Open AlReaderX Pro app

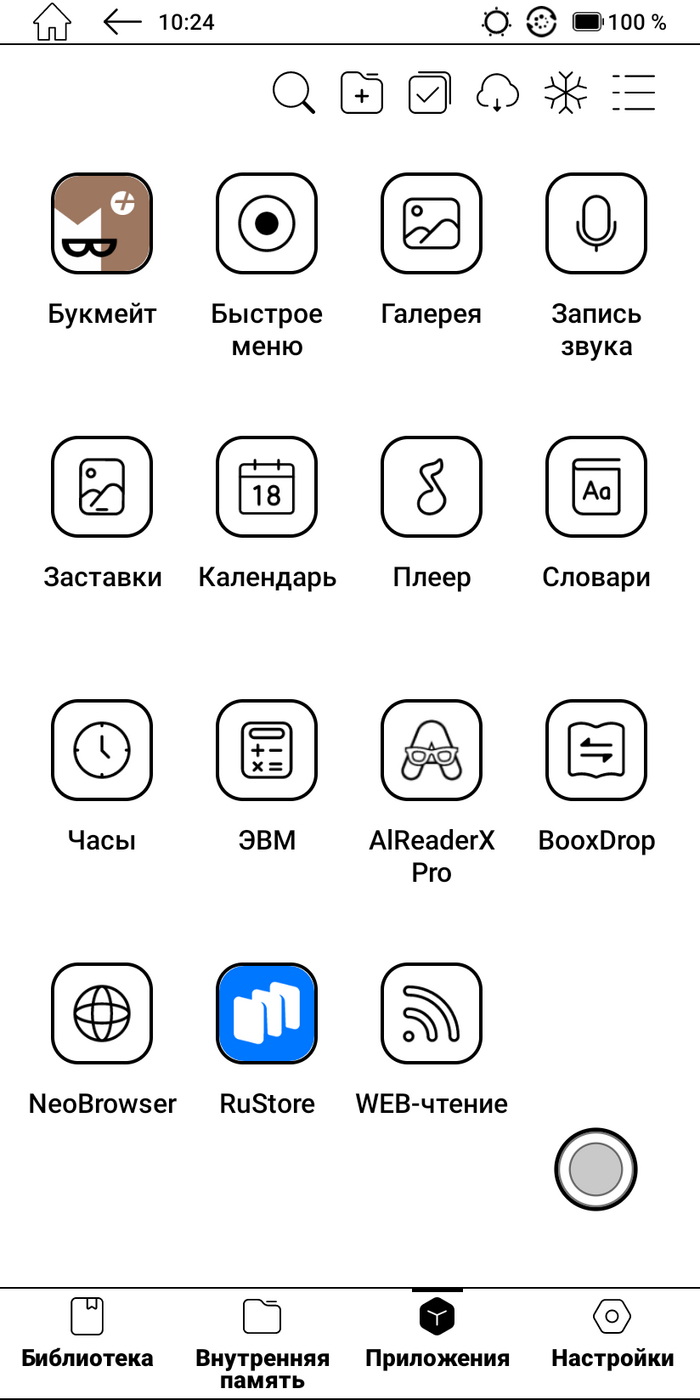(431, 750)
